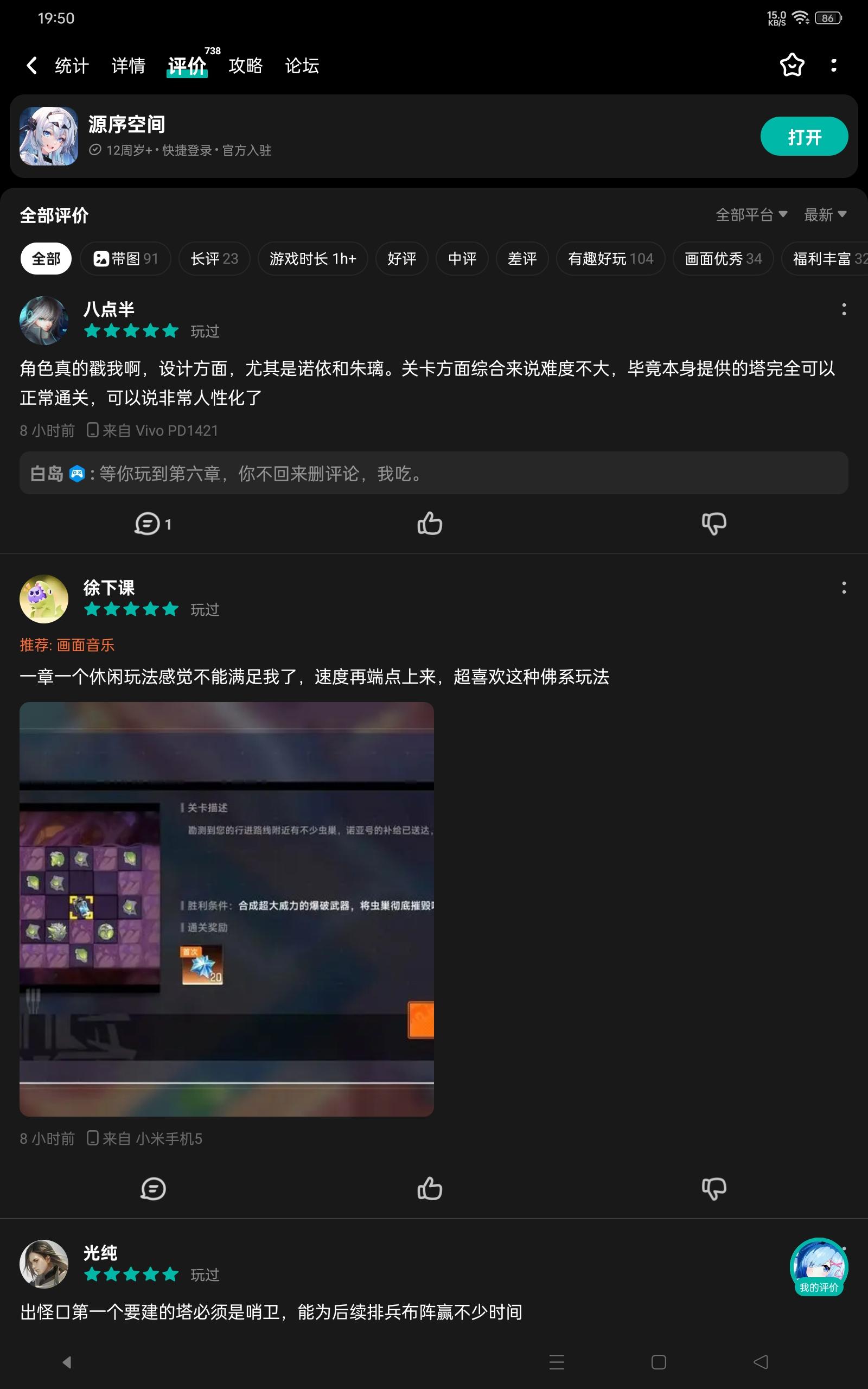Enable the 好评 review filter

click(401, 258)
